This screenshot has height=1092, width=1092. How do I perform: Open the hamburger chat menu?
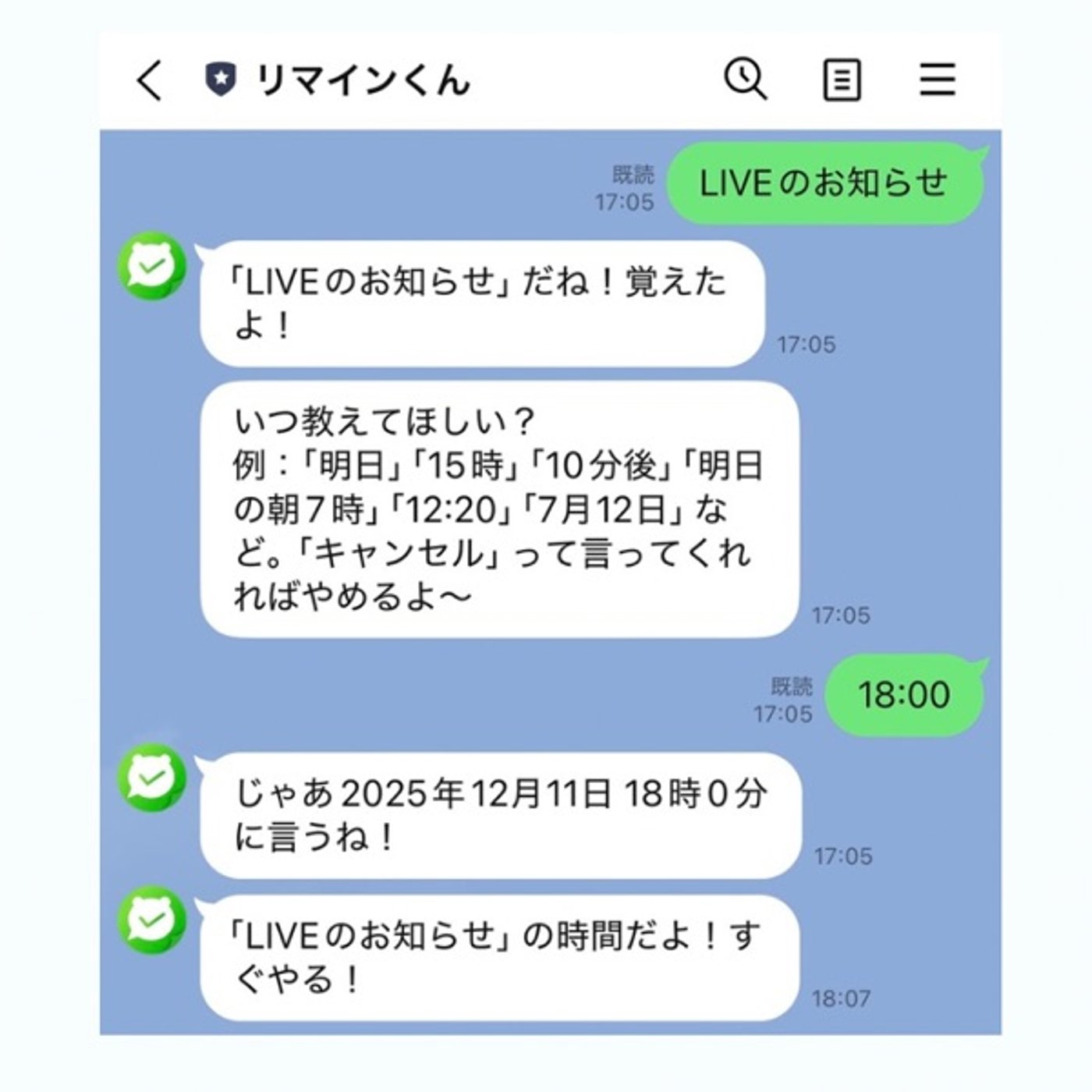click(x=937, y=80)
